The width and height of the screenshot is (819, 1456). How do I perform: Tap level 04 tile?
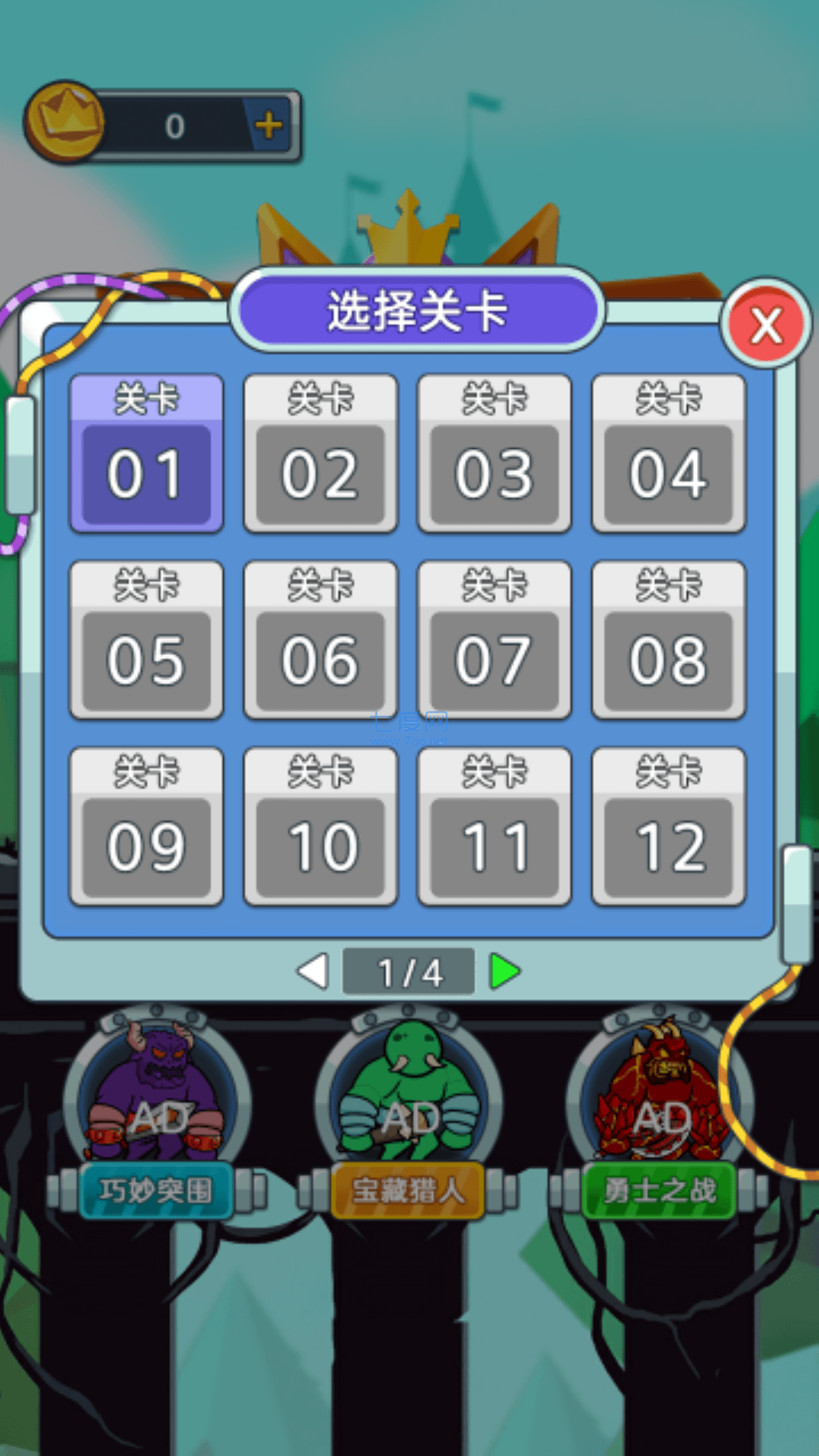[x=668, y=455]
